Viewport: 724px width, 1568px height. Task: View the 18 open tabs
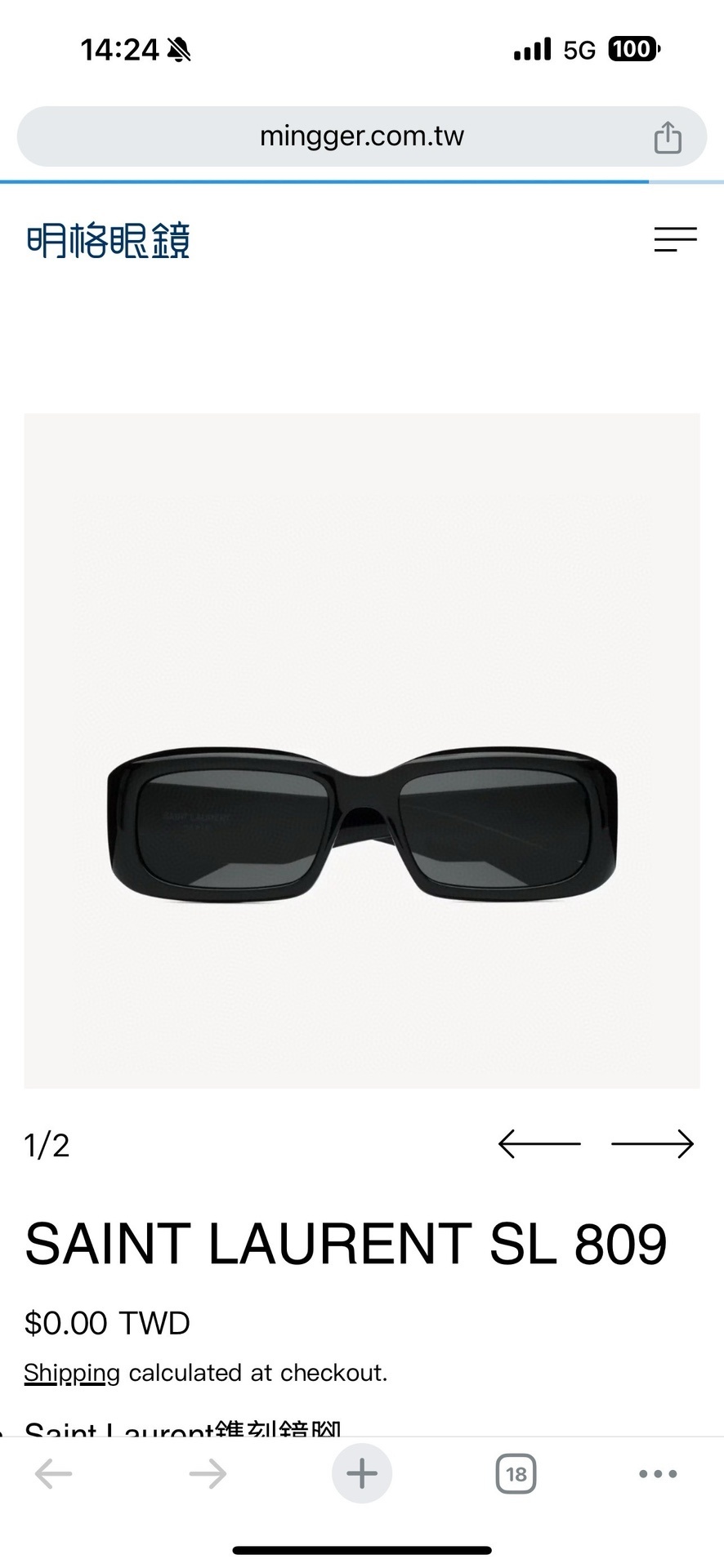point(516,1474)
